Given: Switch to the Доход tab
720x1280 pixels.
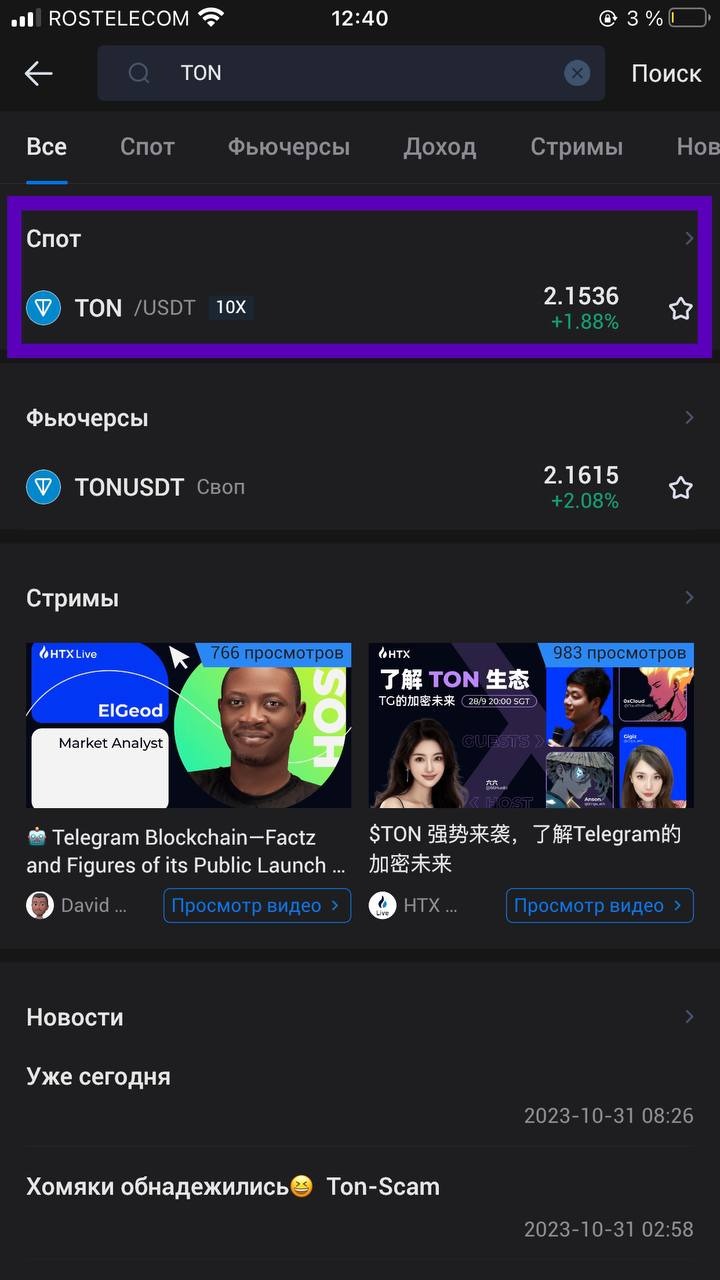Looking at the screenshot, I should pyautogui.click(x=439, y=147).
